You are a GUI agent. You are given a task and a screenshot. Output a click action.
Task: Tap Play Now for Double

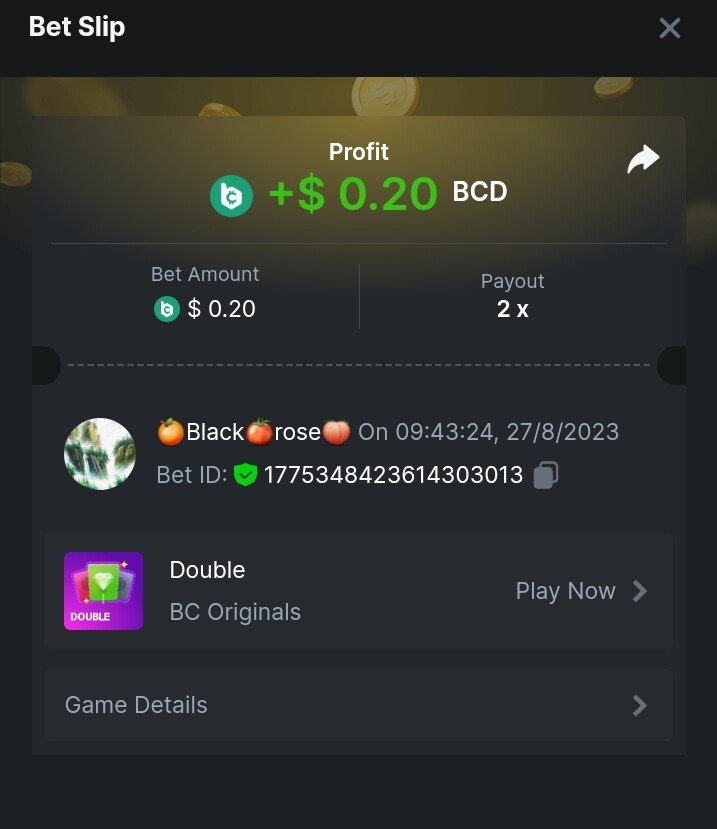581,591
